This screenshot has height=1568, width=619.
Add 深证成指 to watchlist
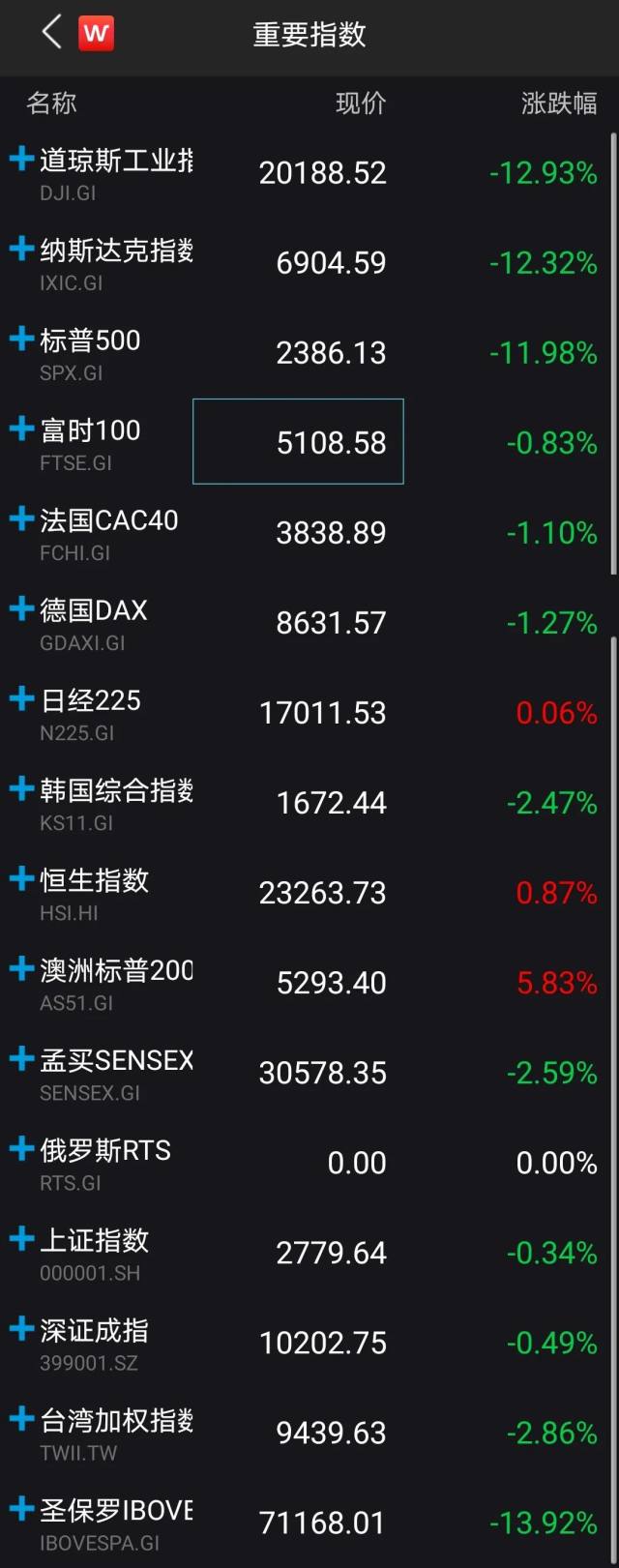tap(21, 1328)
